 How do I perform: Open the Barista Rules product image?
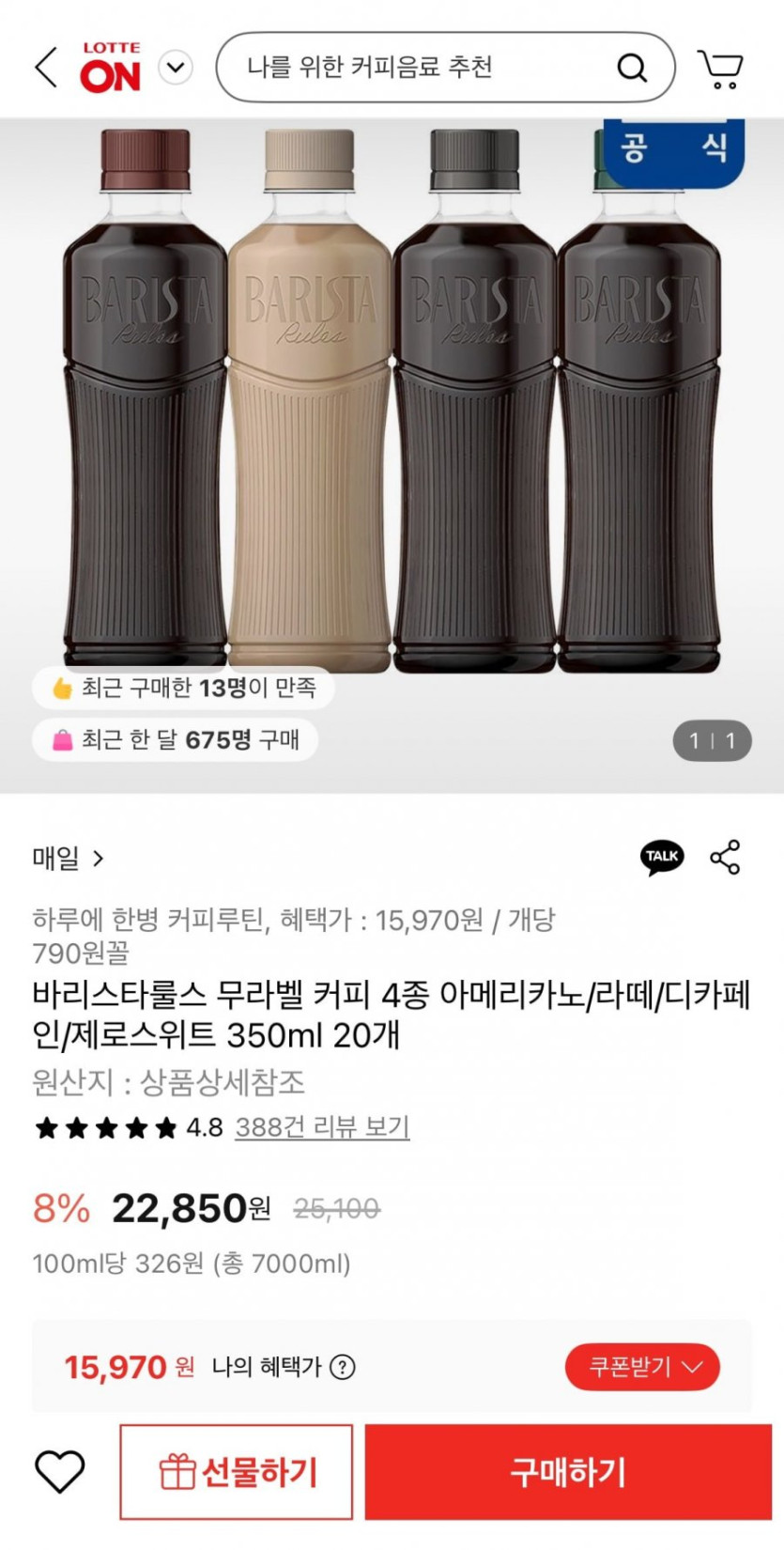(x=392, y=404)
